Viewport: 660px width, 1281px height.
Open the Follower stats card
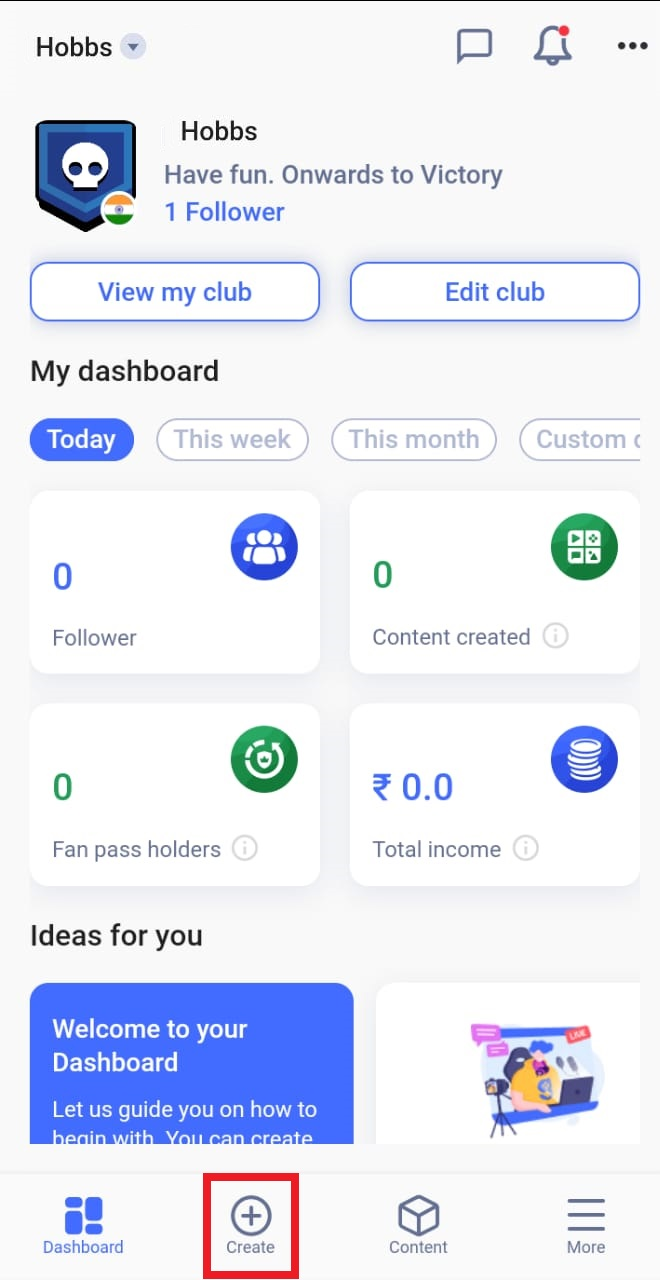click(x=175, y=581)
